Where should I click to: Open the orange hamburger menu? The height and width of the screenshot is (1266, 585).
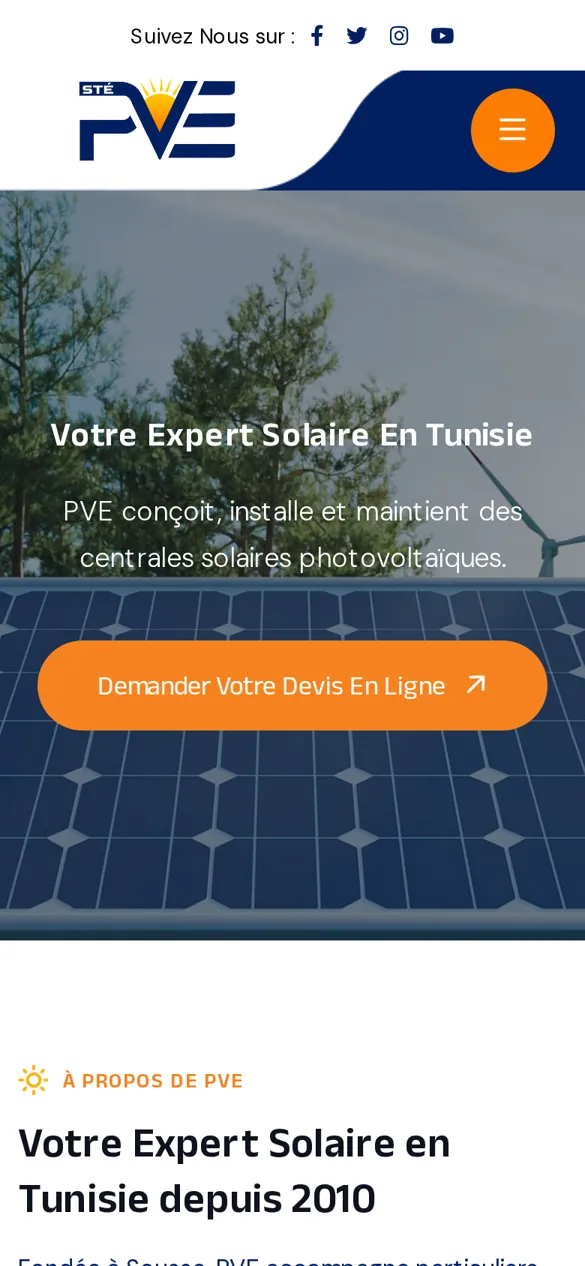[513, 130]
